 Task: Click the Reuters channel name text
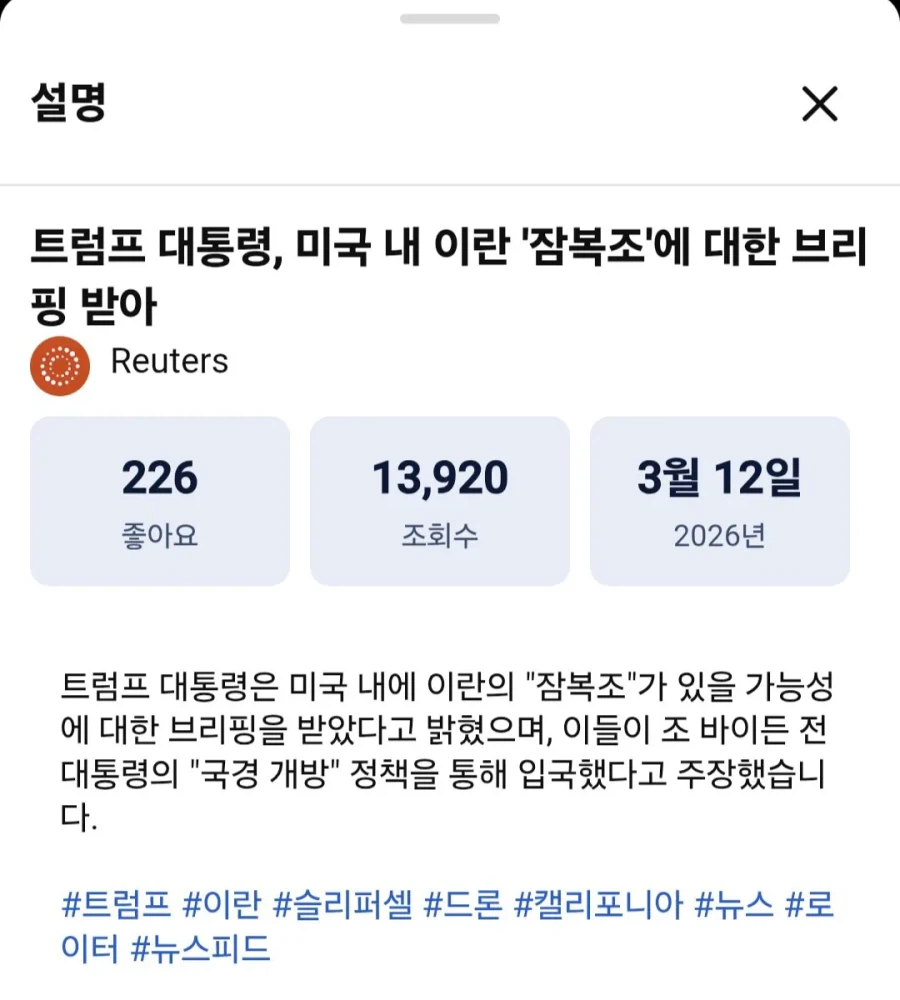[170, 363]
